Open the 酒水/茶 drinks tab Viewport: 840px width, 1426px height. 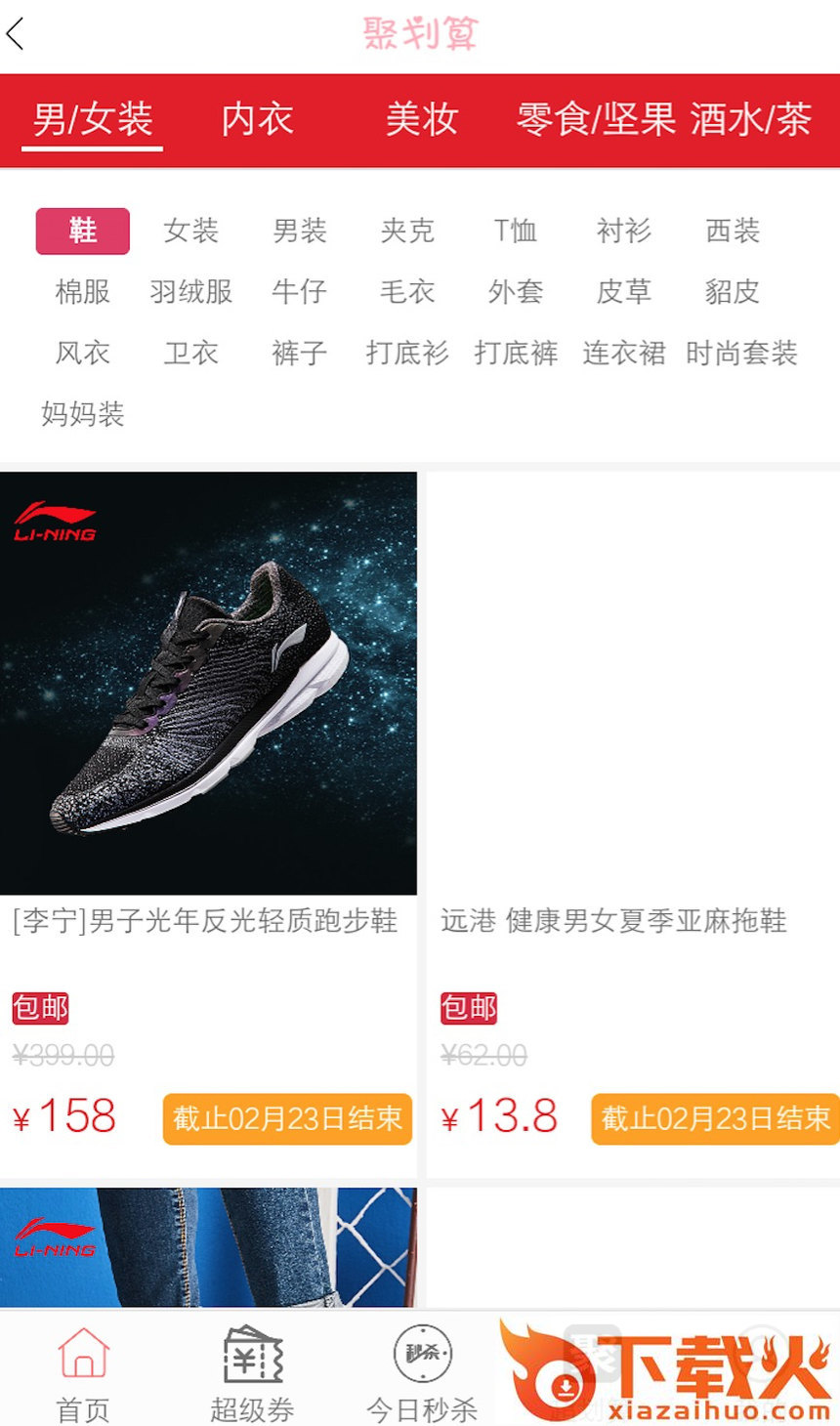(755, 119)
